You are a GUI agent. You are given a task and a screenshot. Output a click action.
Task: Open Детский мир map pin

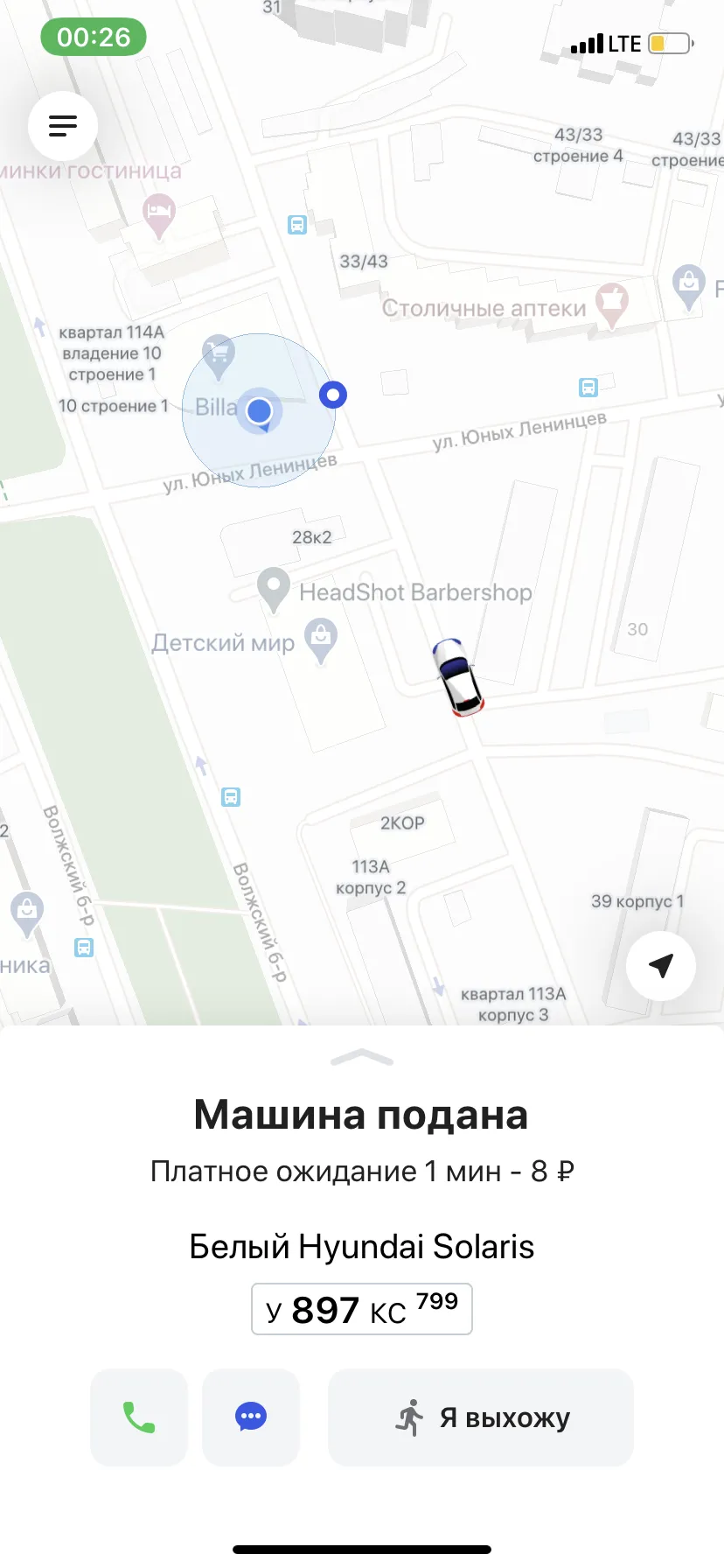tap(321, 640)
